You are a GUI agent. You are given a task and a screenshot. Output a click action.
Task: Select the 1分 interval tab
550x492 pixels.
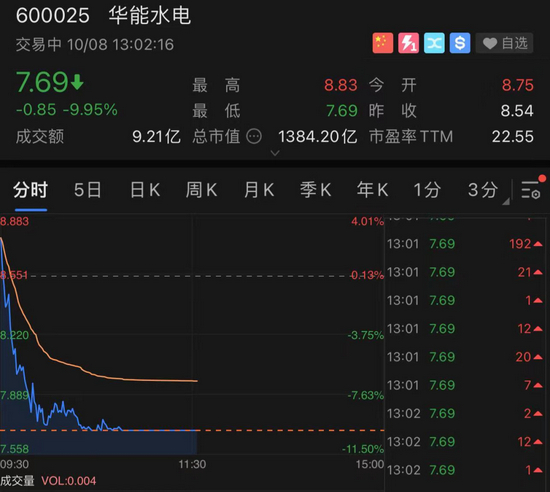coord(427,190)
